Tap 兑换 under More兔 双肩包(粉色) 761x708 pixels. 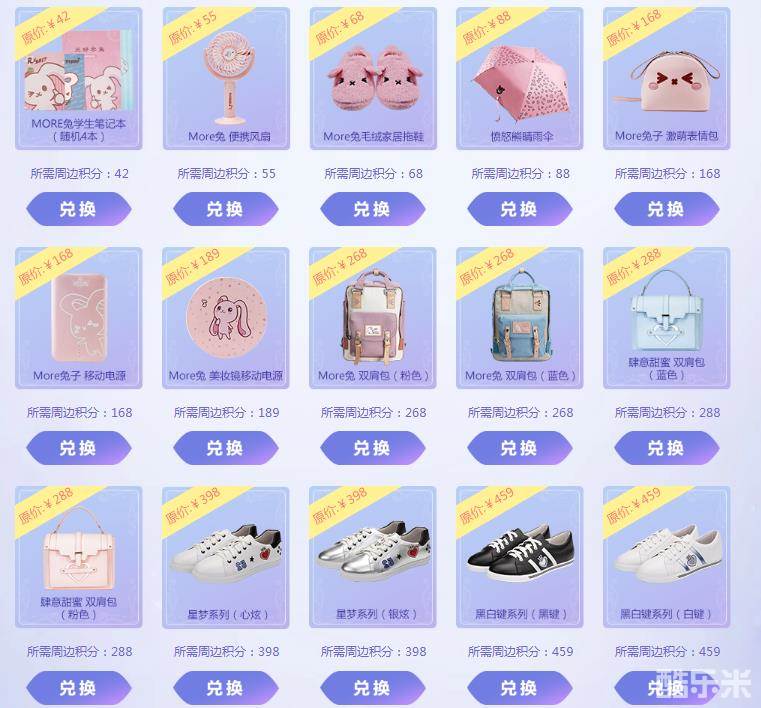click(x=372, y=448)
